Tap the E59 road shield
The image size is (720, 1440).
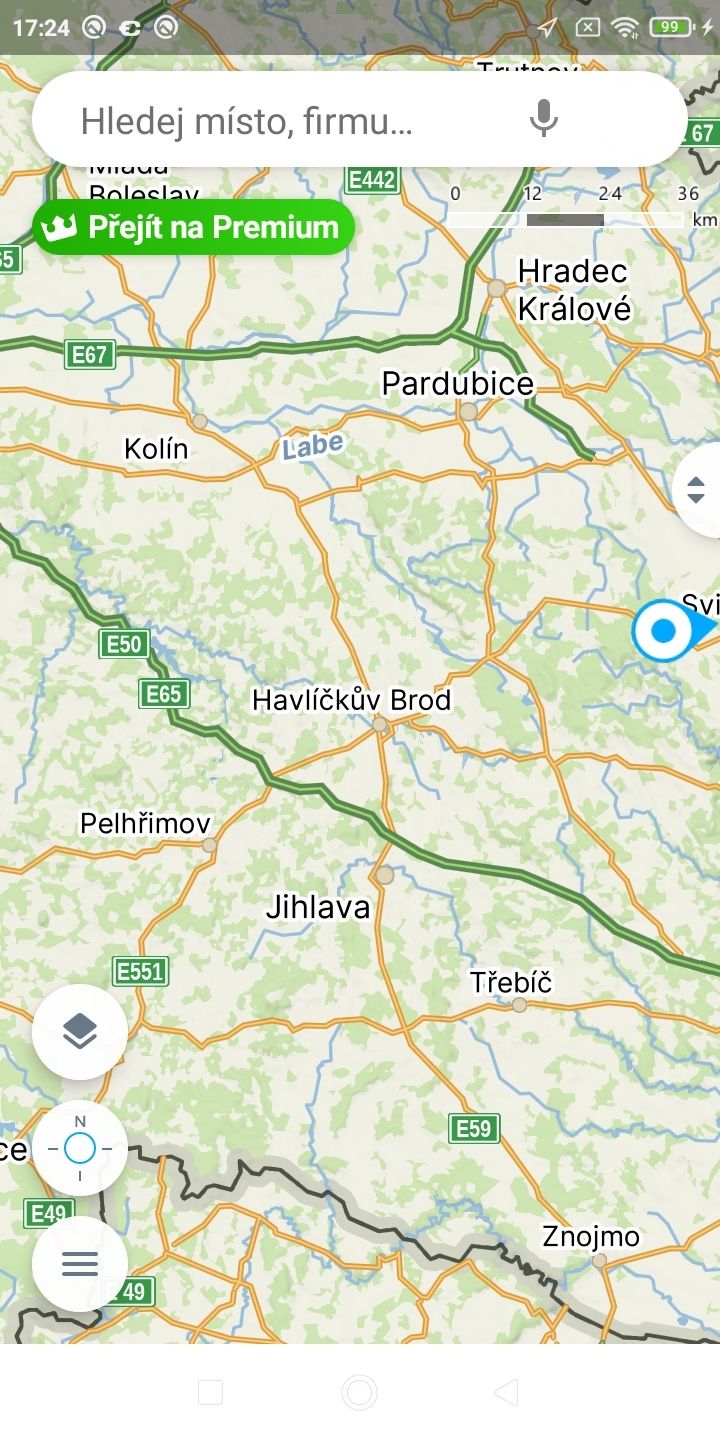point(476,1129)
